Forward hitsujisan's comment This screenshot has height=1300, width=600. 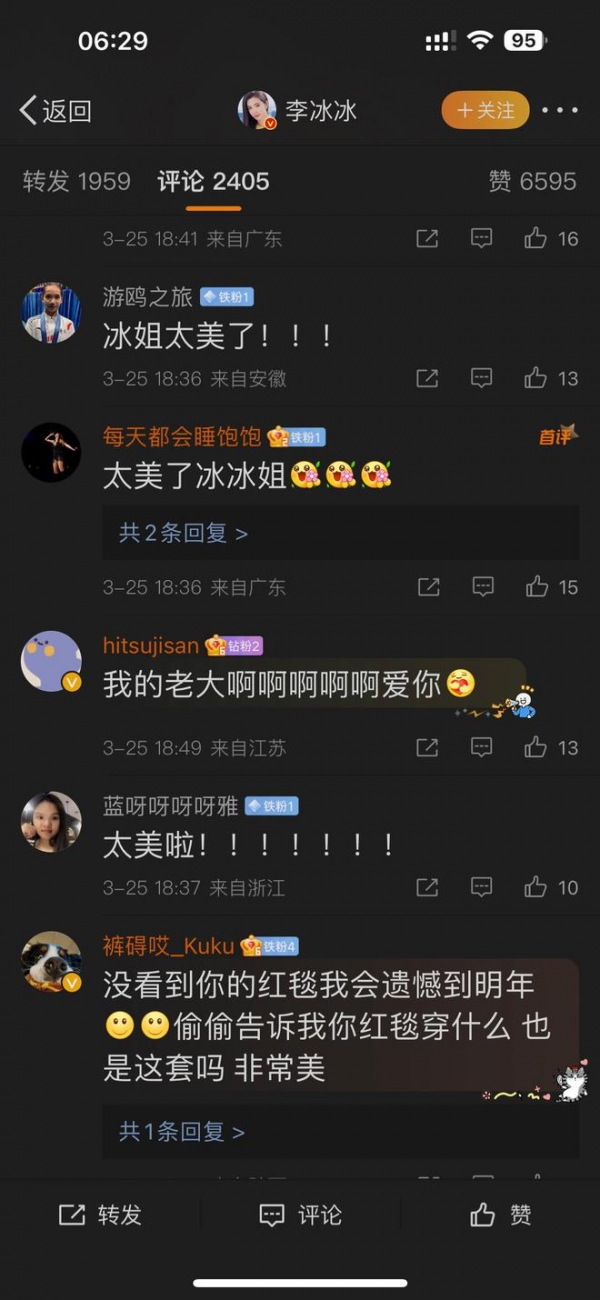tap(427, 747)
